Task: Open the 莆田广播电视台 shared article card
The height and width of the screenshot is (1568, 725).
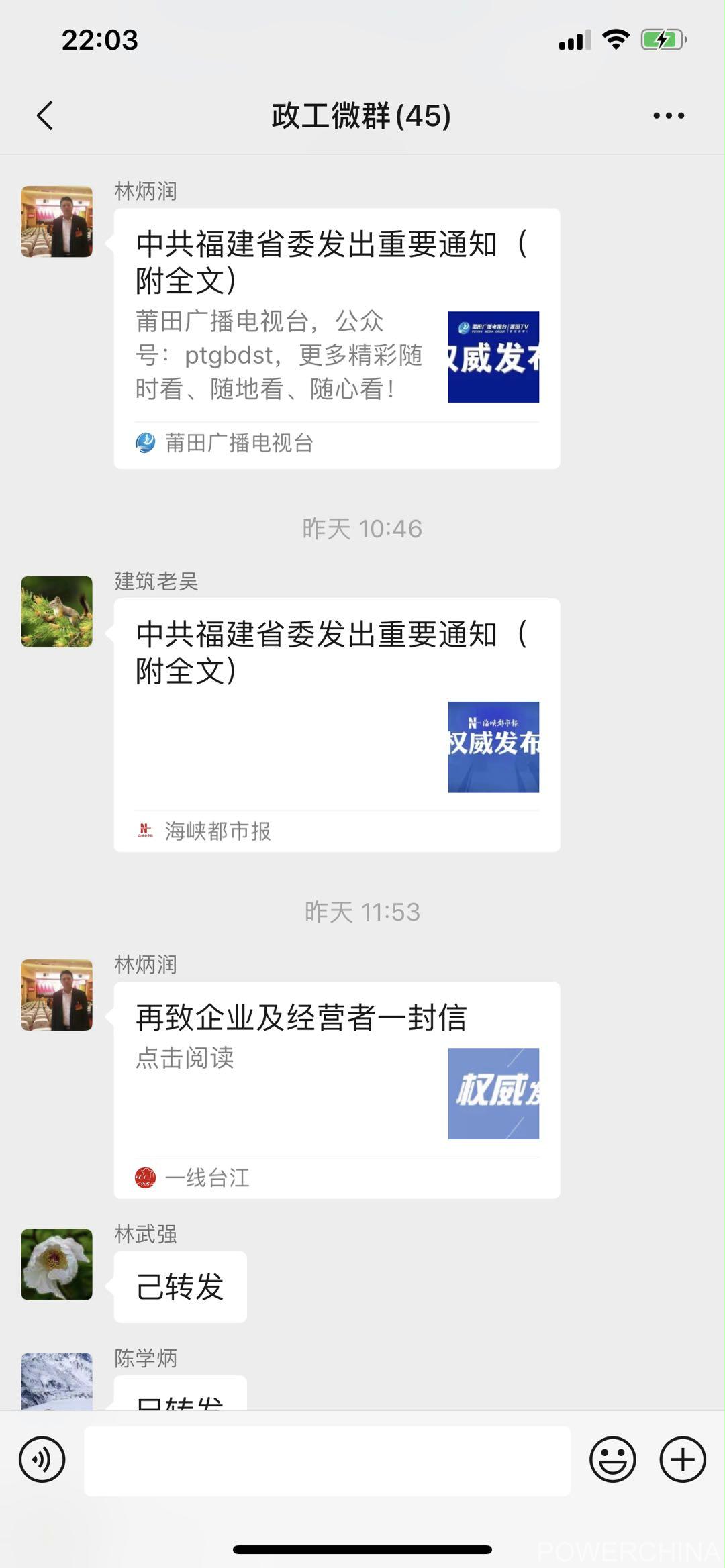Action: (336, 338)
